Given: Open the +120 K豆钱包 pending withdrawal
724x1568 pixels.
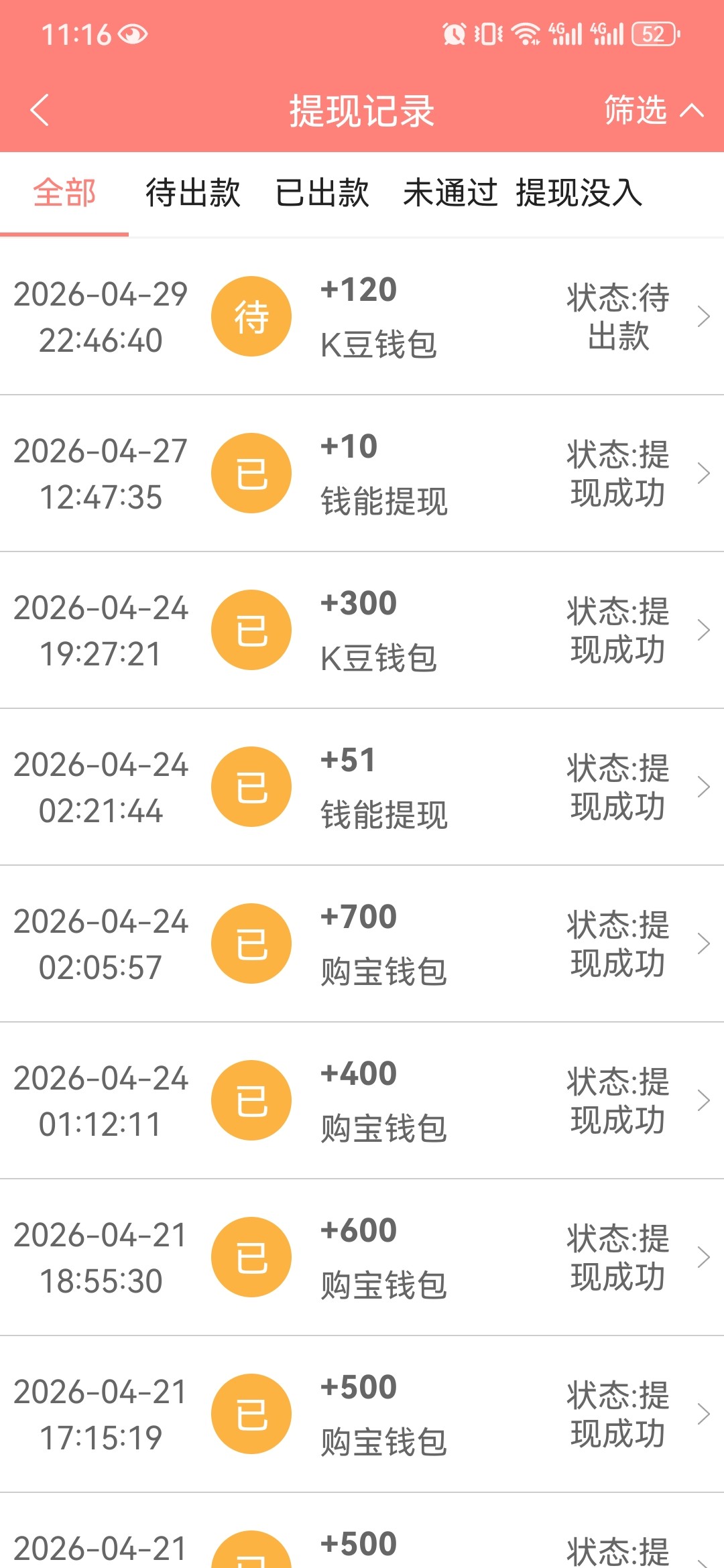Looking at the screenshot, I should pos(362,316).
